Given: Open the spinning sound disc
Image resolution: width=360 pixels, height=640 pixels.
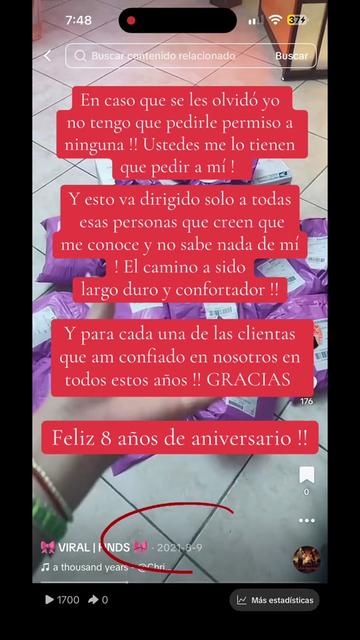Looking at the screenshot, I should 307,559.
